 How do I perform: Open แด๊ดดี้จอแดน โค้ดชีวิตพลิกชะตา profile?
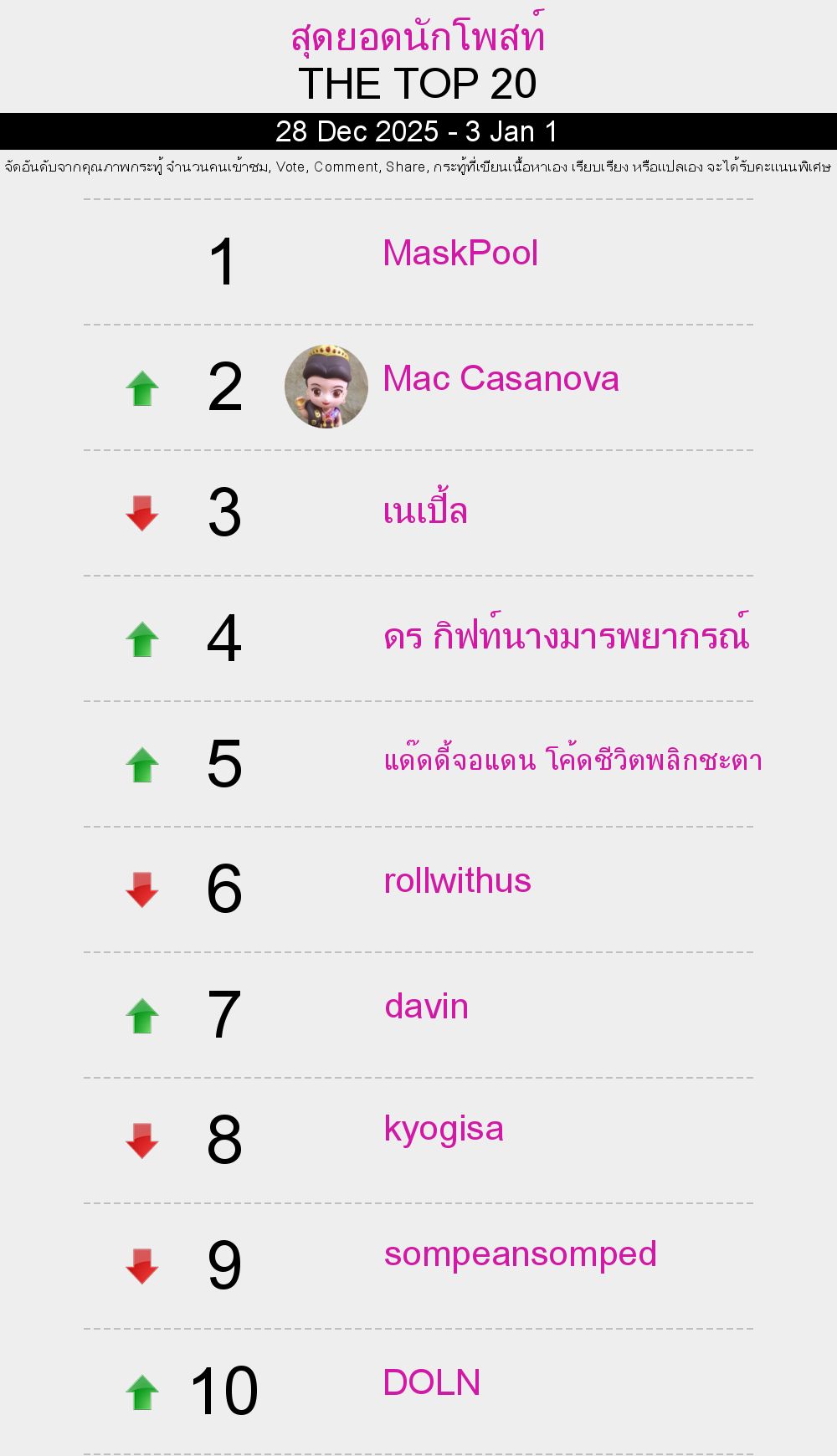[x=573, y=760]
